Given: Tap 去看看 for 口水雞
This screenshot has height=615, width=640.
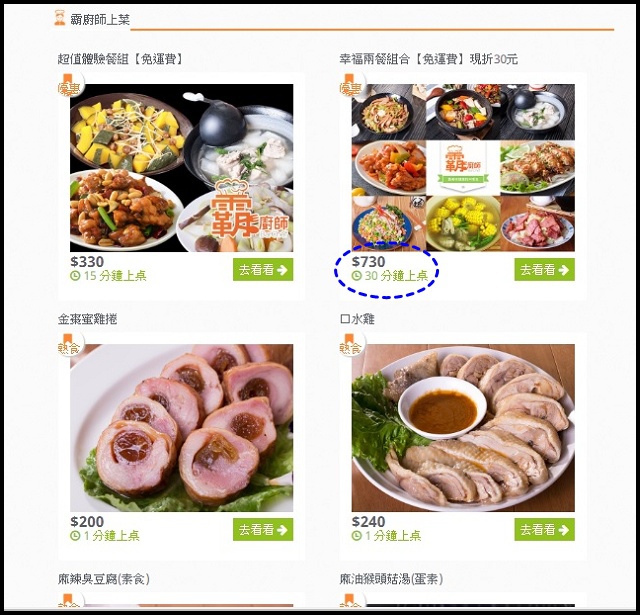Looking at the screenshot, I should [x=544, y=530].
